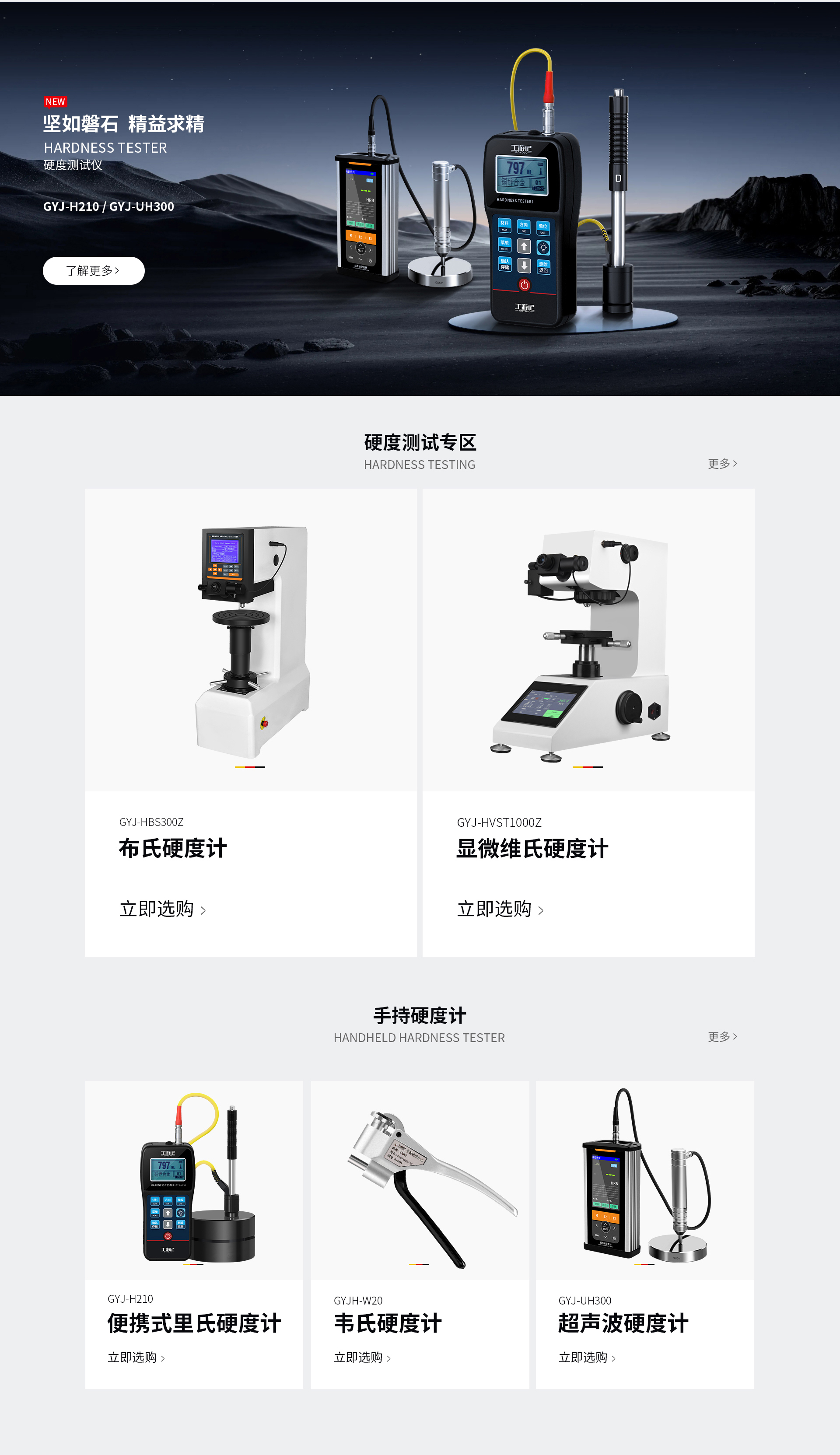
Task: Open 更多 in the 硬度测试专区 section
Action: point(722,464)
